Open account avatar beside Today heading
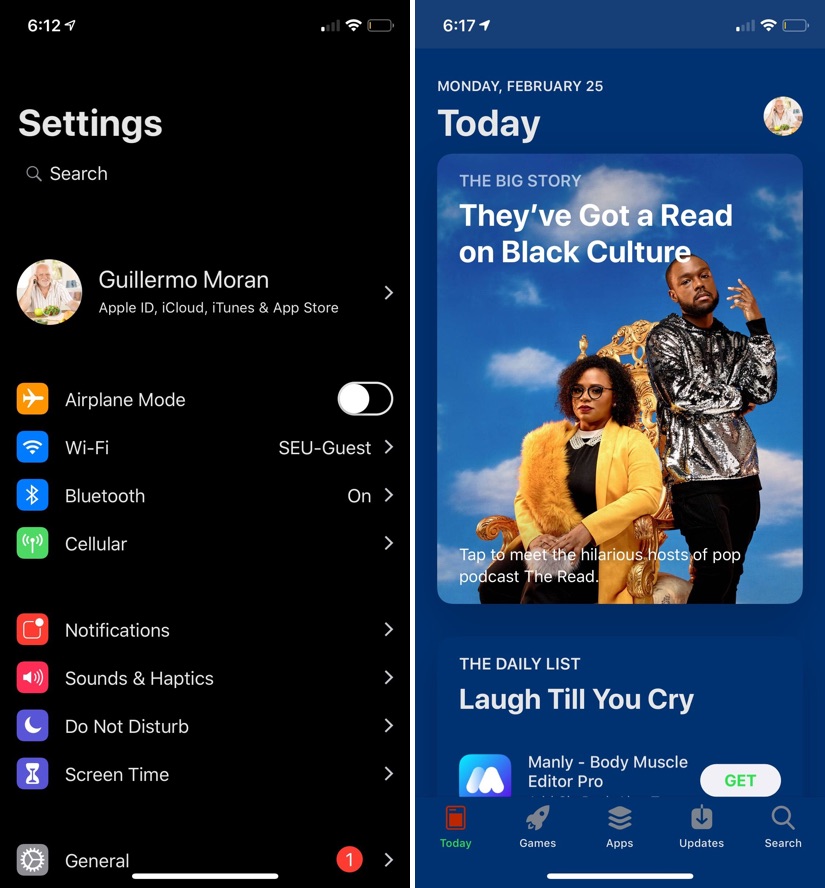The width and height of the screenshot is (825, 888). pyautogui.click(x=783, y=117)
